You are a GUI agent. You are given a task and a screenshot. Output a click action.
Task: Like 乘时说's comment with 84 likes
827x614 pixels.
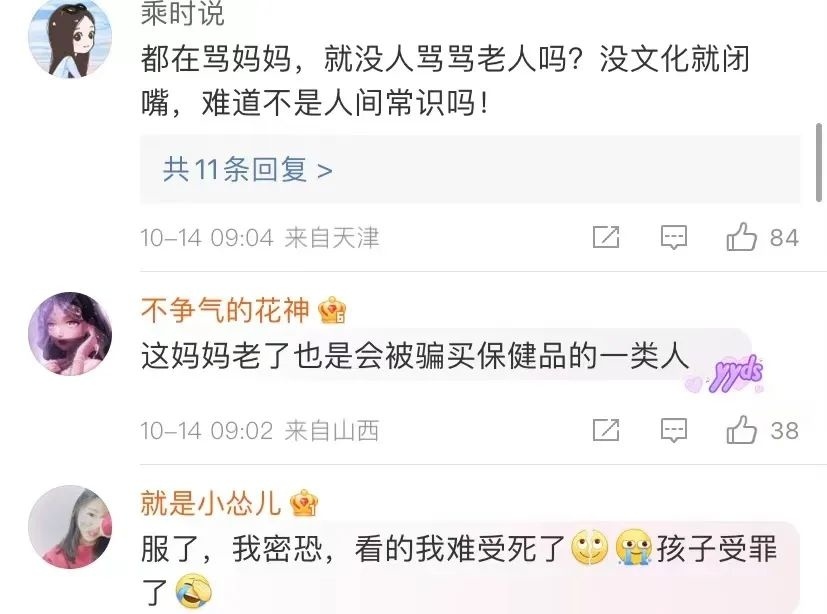click(742, 237)
